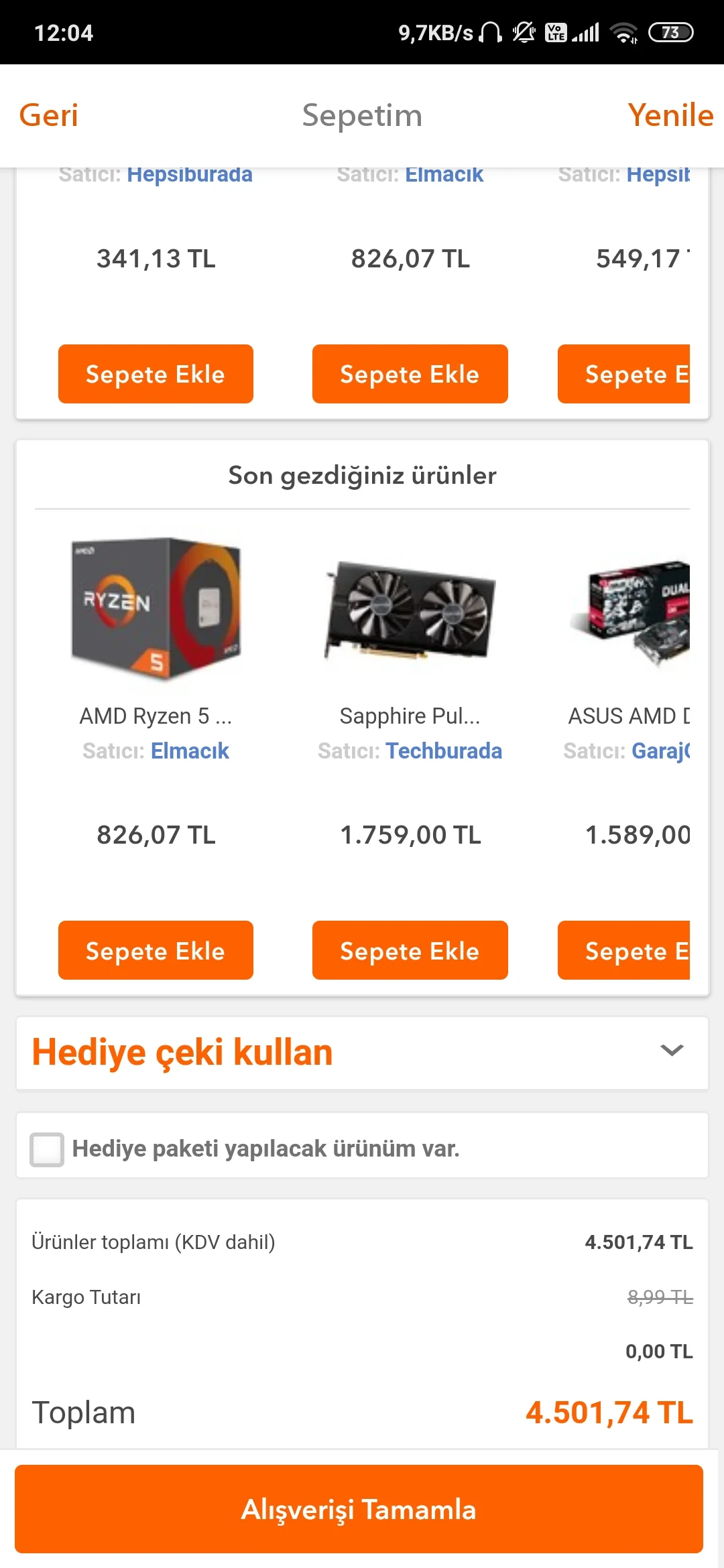Viewport: 724px width, 1568px height.
Task: Expand the Hediye çeki kullan section
Action: (x=362, y=1052)
